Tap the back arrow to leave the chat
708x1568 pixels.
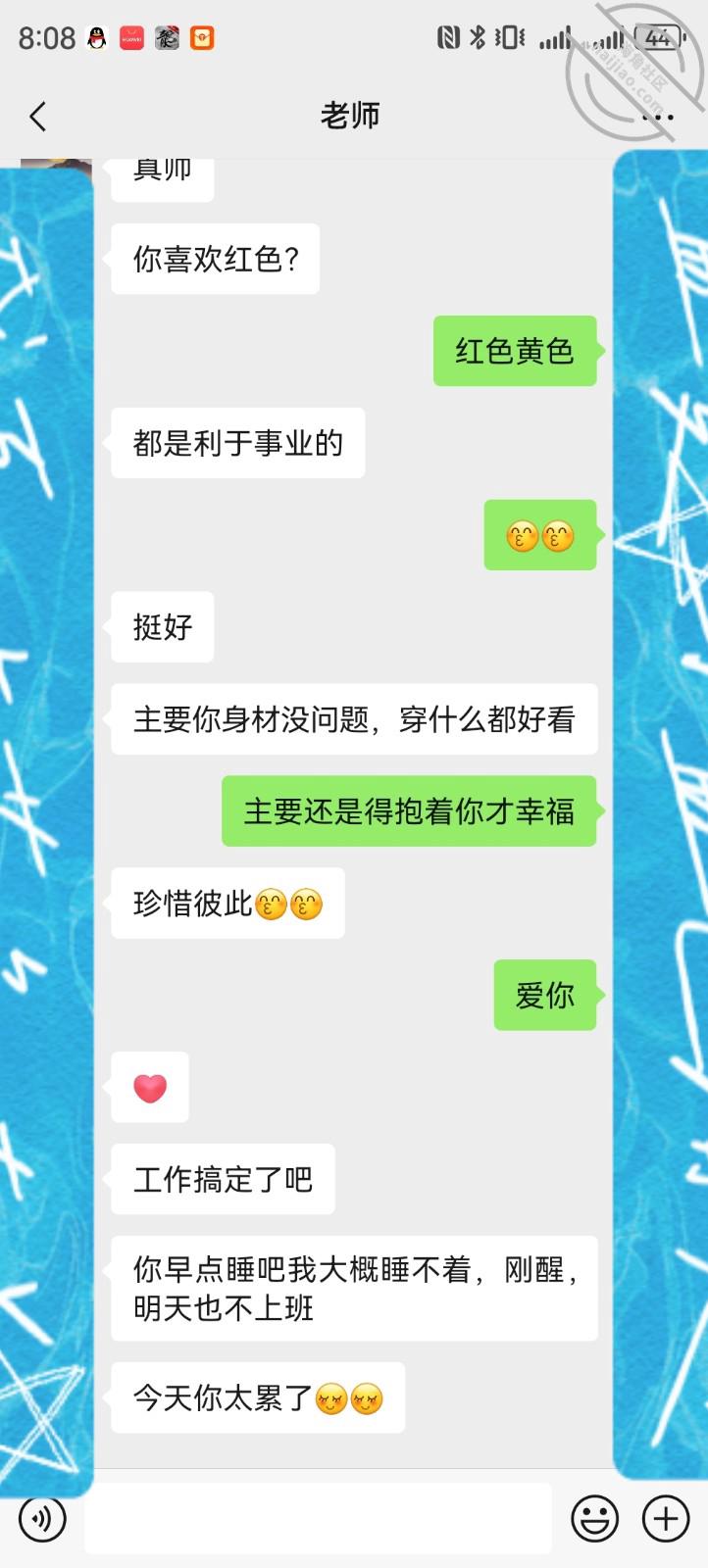click(x=37, y=115)
